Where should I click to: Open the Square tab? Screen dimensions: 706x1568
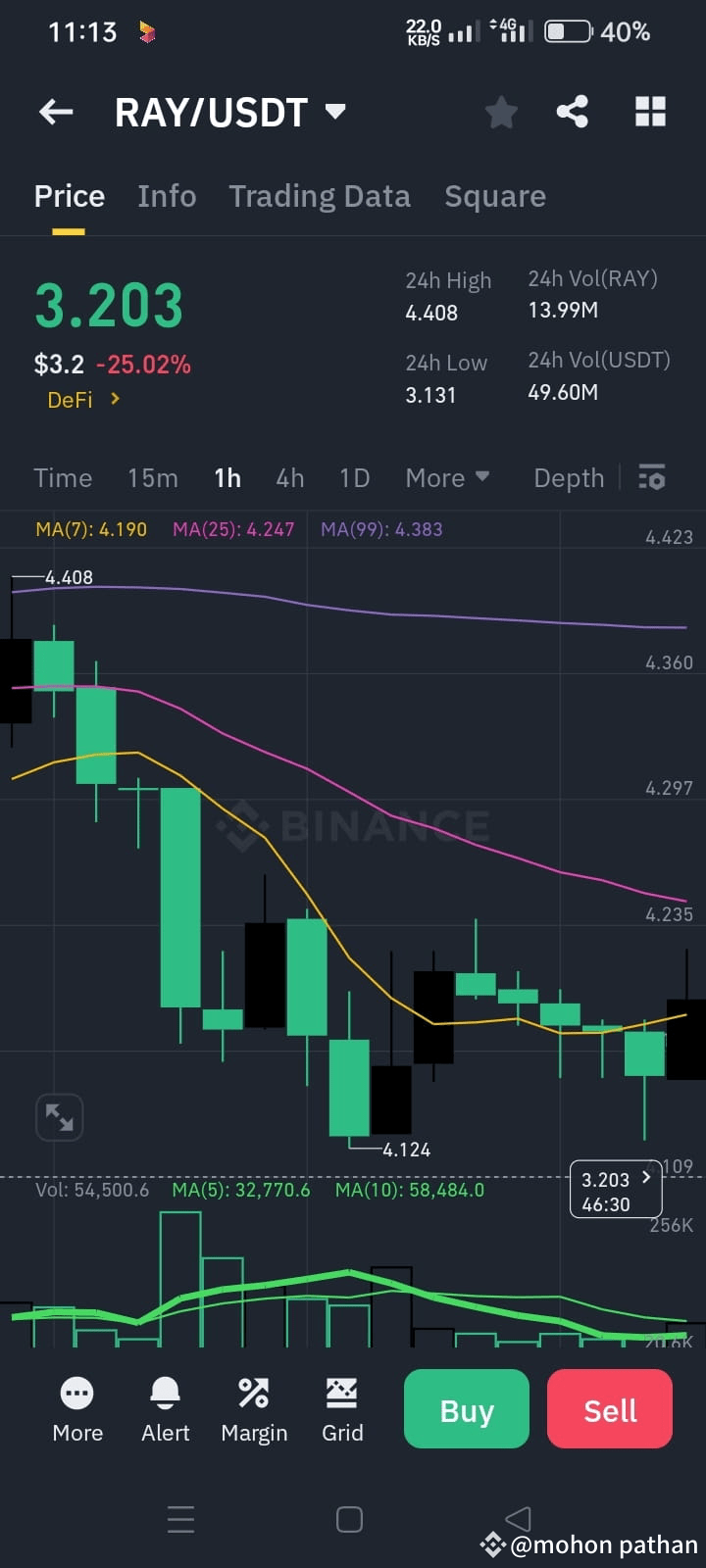pos(495,196)
